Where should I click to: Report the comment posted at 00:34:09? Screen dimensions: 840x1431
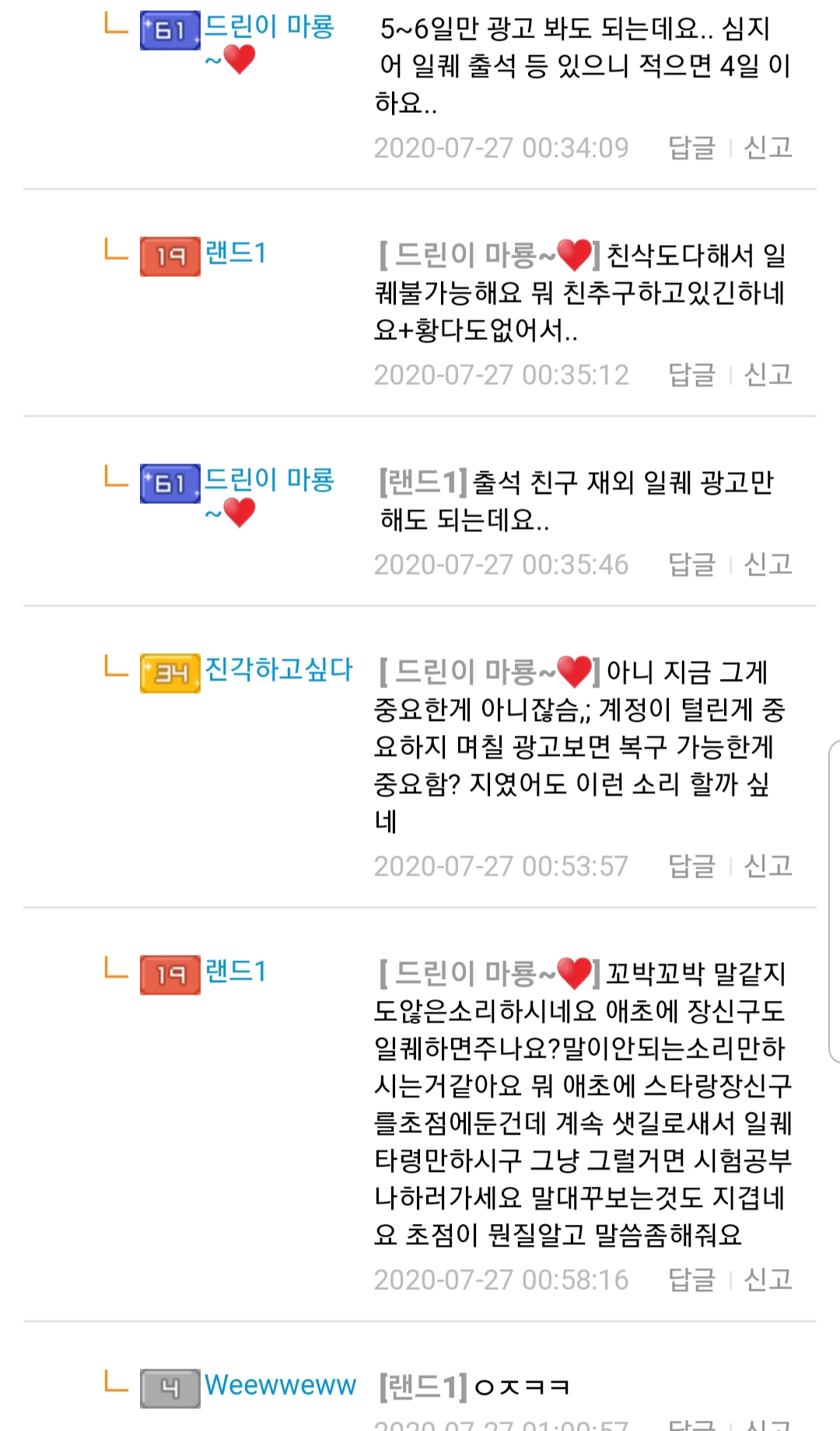coord(768,148)
